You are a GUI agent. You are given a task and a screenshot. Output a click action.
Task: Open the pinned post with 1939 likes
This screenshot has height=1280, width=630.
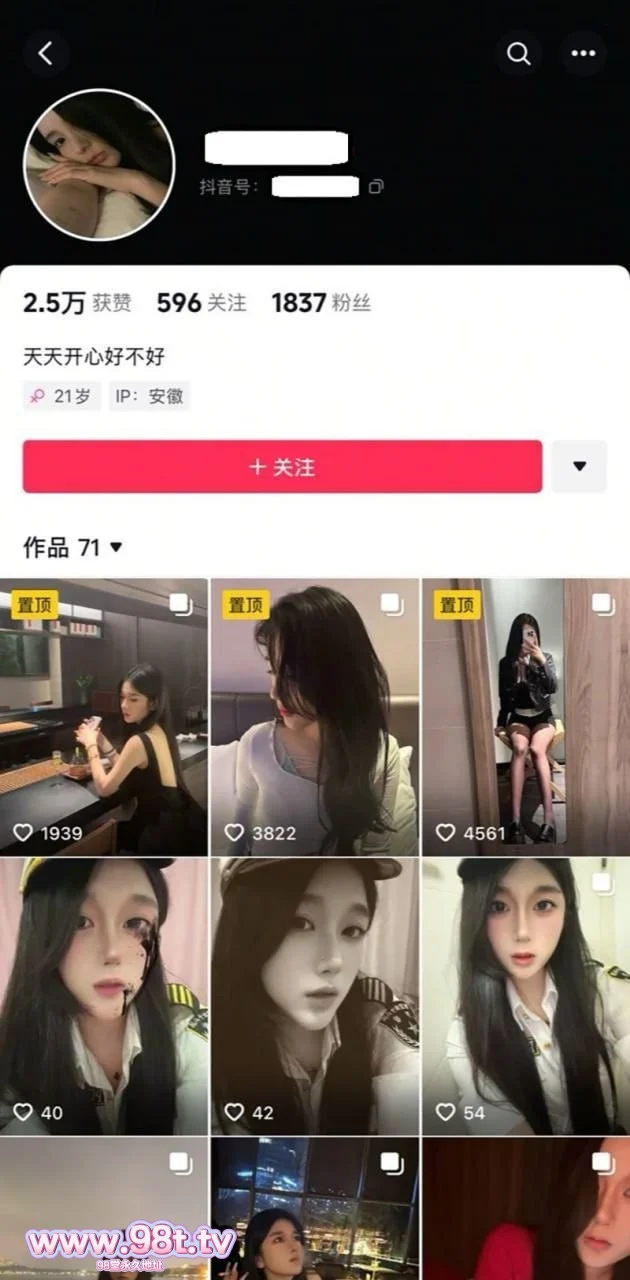tap(104, 716)
